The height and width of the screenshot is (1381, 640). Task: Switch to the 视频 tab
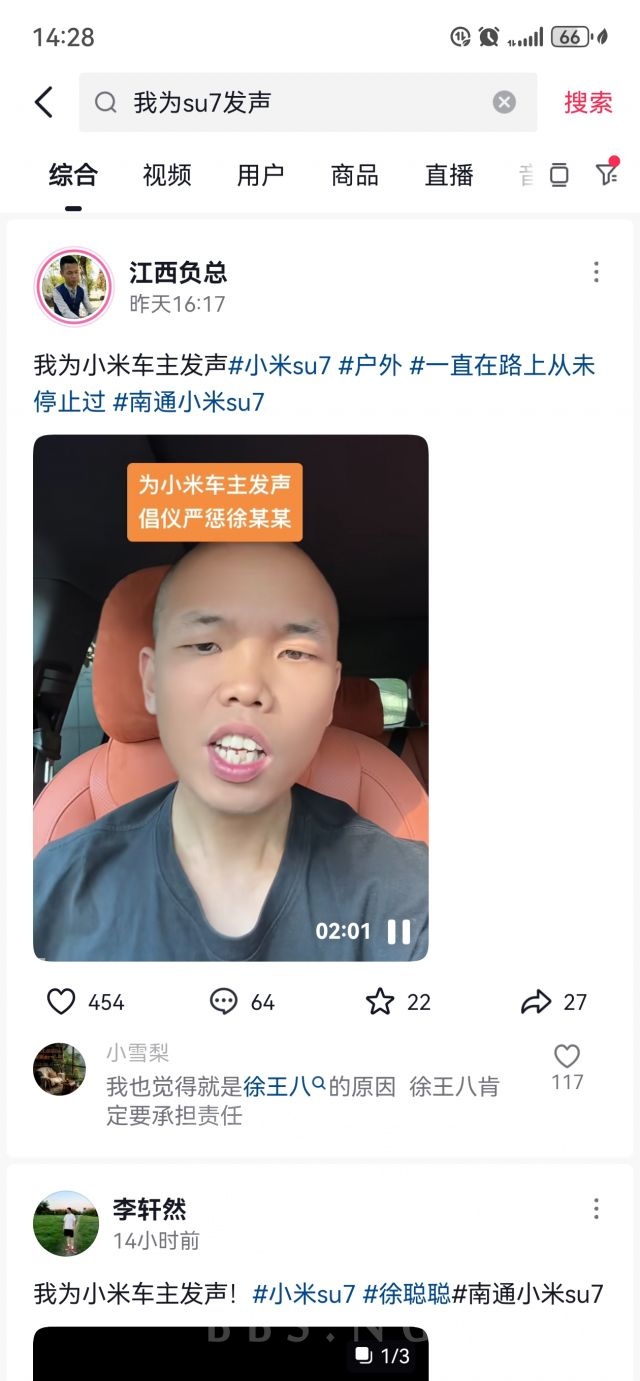[x=167, y=176]
